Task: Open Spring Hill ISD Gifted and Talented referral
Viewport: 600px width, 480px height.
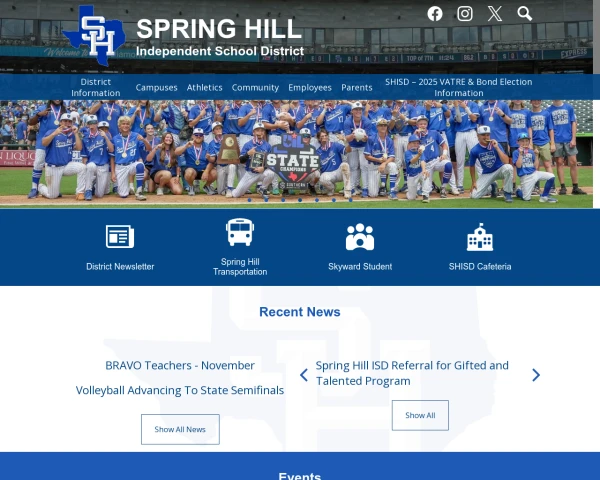Action: point(412,373)
